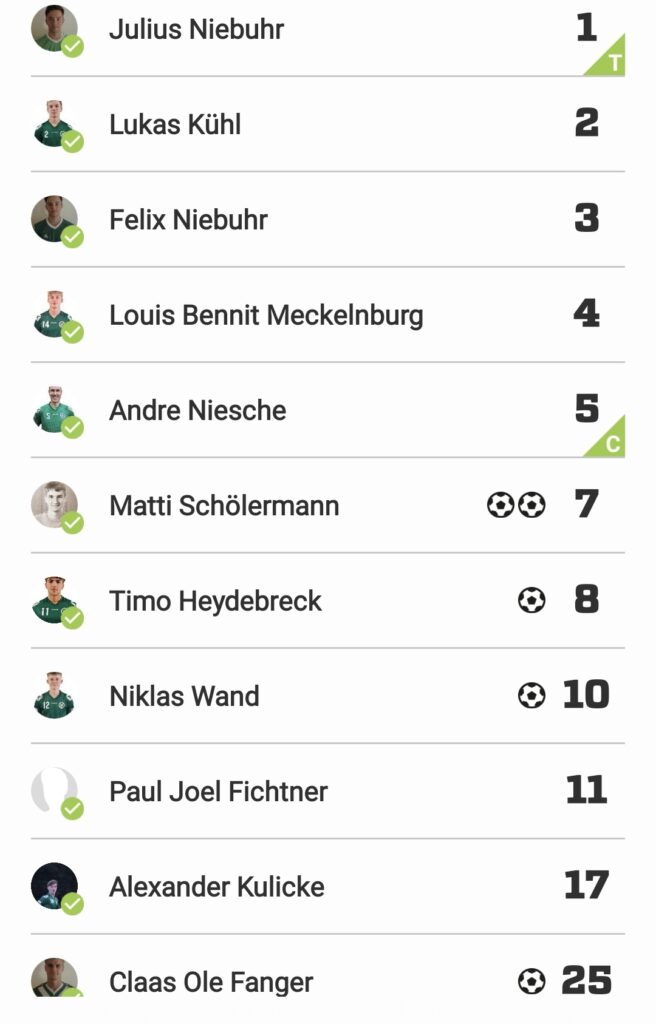Select Niklas Wand in the lineup
This screenshot has width=656, height=1024.
click(184, 696)
